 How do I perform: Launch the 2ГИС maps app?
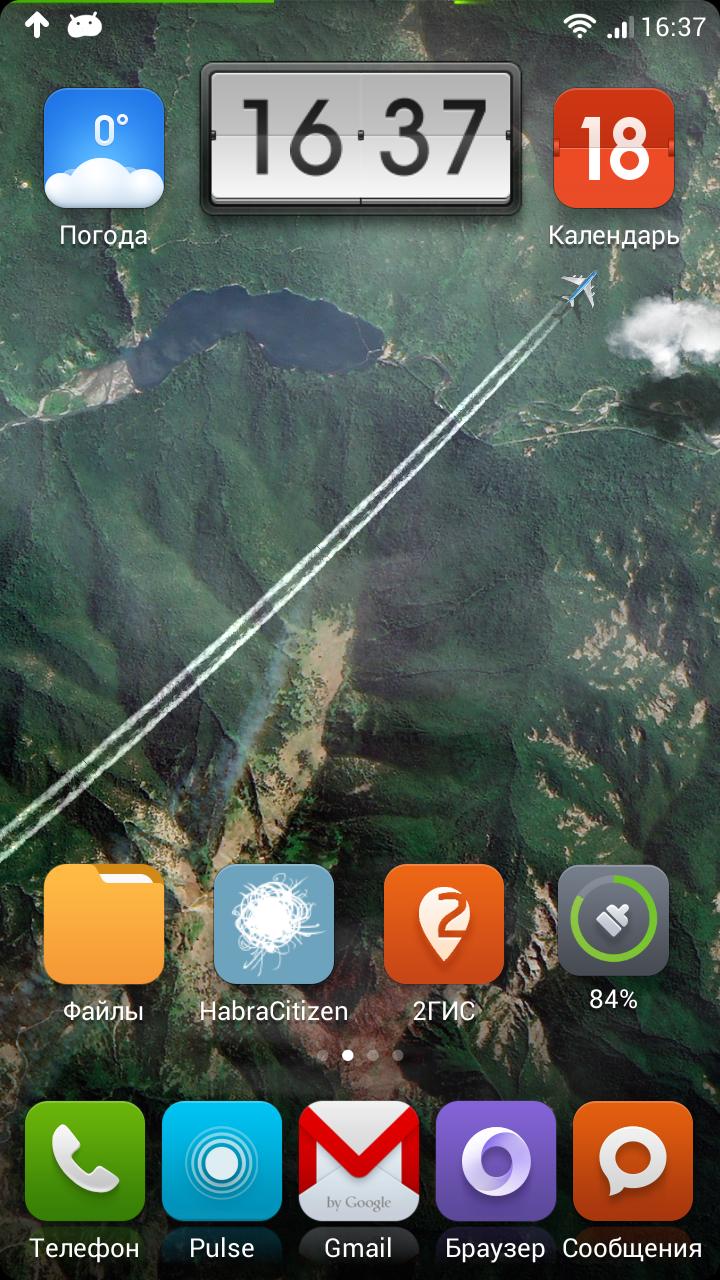[x=444, y=921]
